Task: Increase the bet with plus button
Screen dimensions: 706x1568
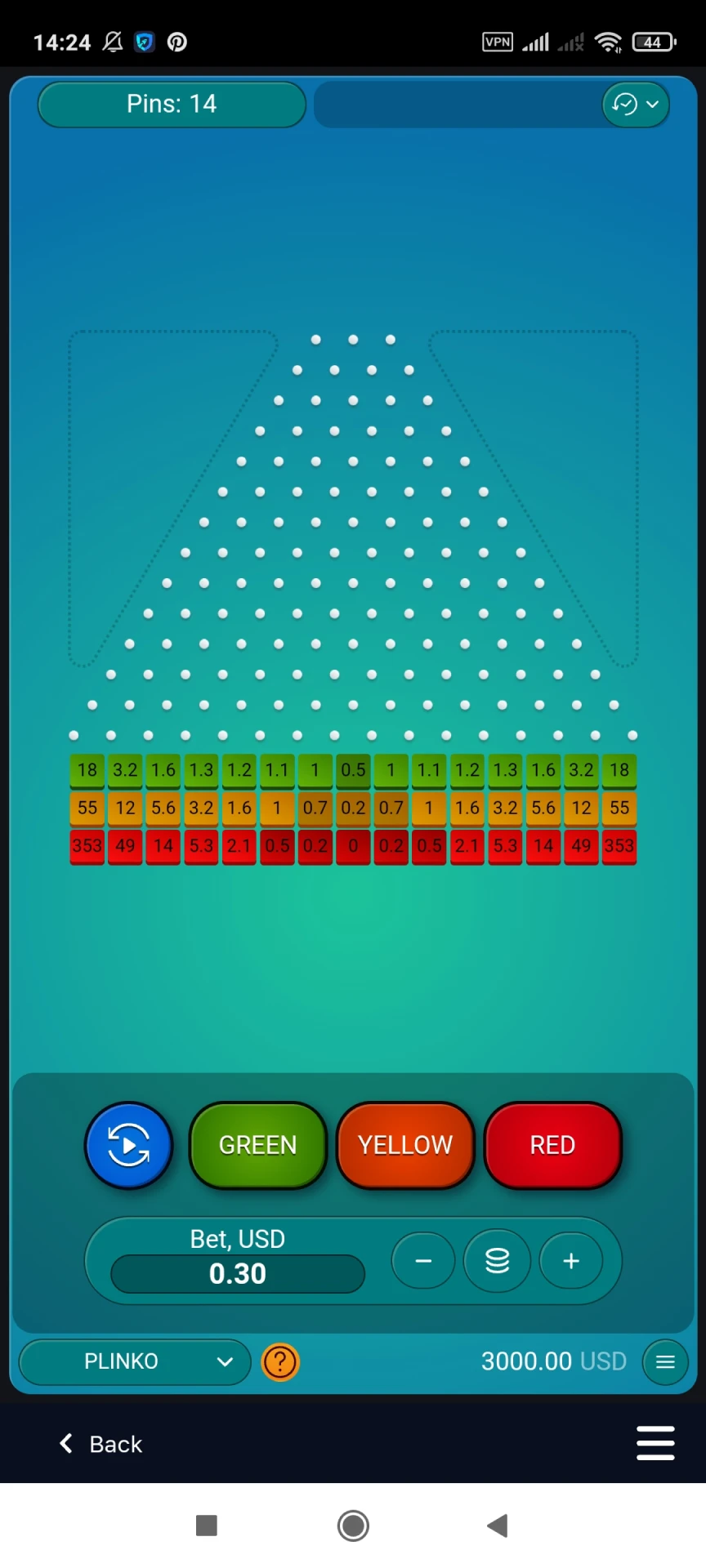Action: pos(571,1261)
